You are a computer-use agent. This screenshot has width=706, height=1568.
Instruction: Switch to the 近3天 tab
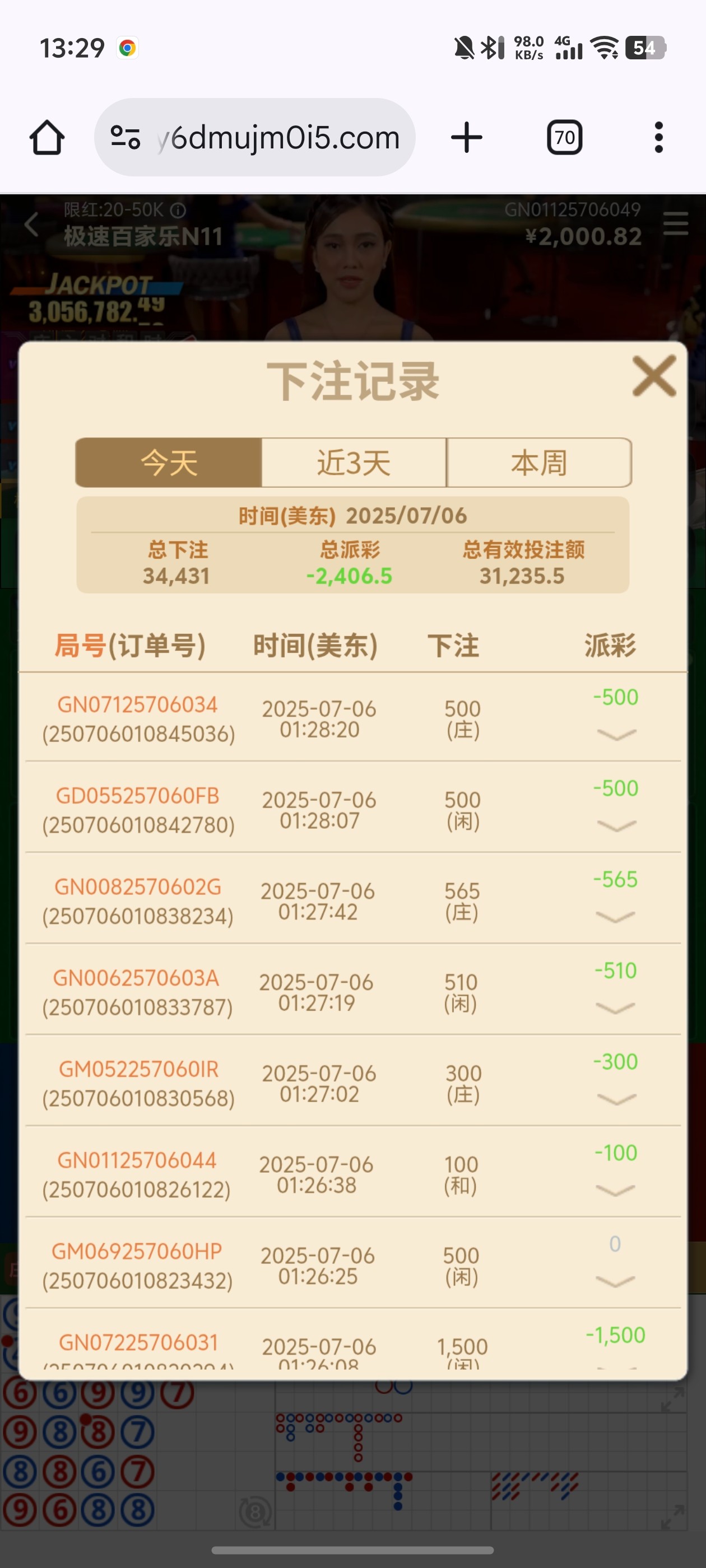pos(354,463)
